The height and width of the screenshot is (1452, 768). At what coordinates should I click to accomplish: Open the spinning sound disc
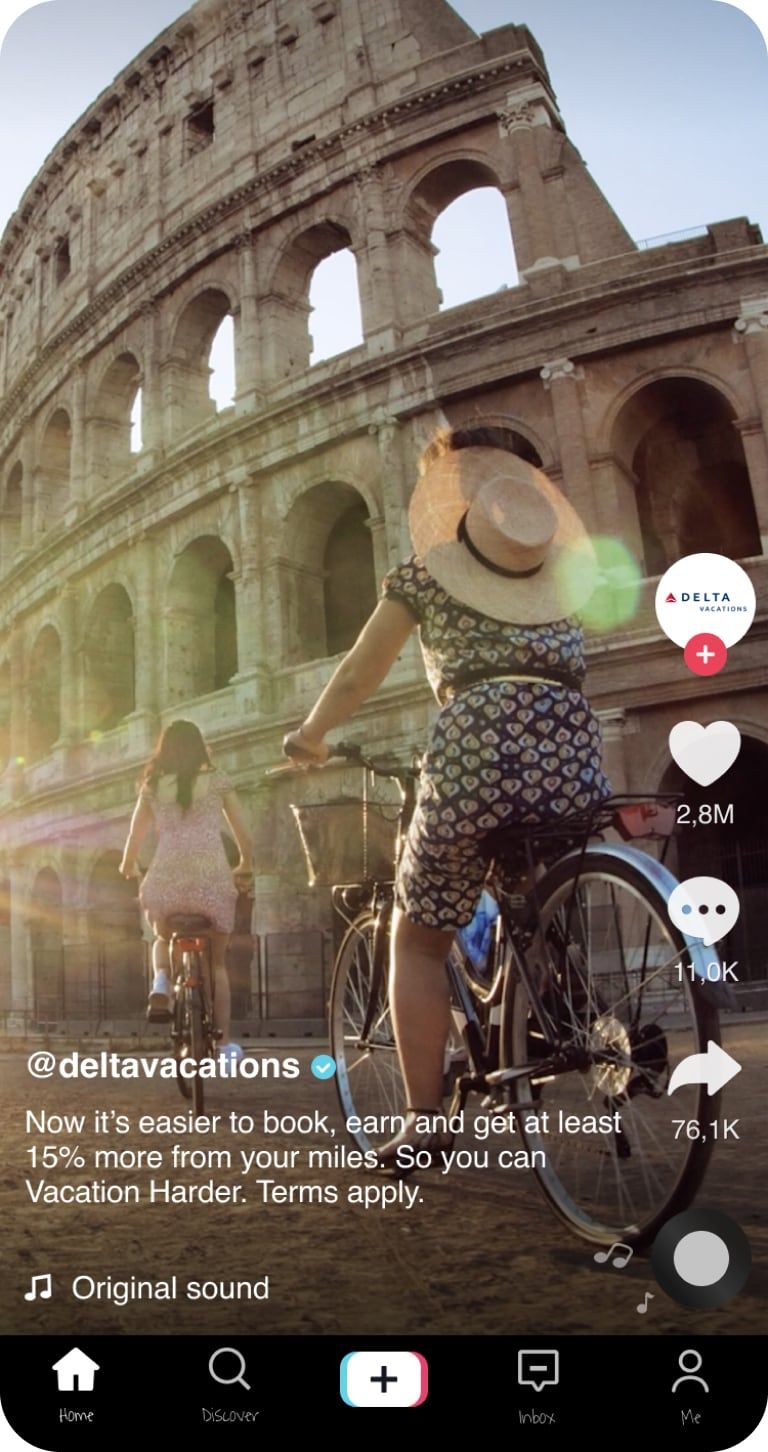701,1259
